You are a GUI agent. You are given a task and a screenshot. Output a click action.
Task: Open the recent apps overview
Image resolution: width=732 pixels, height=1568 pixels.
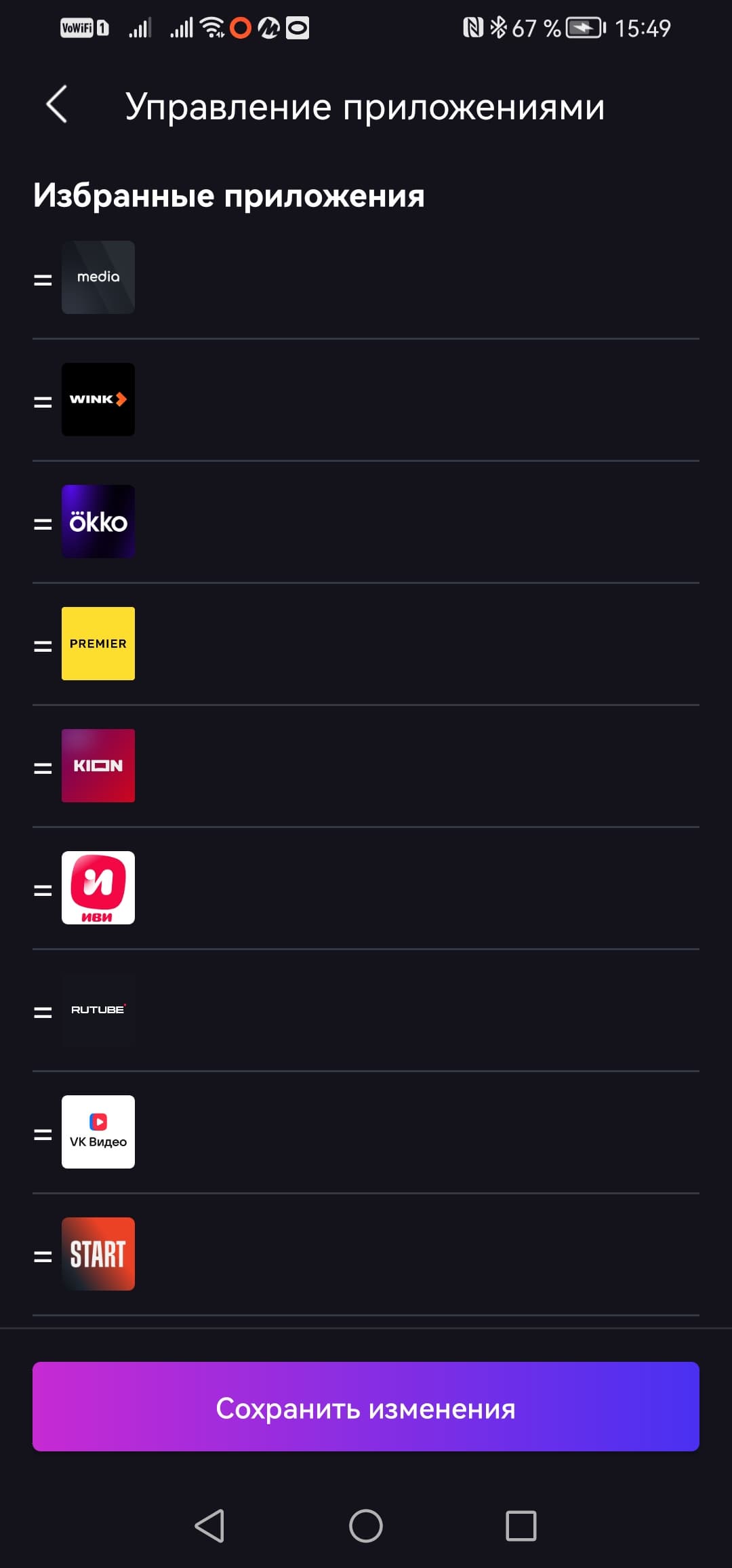521,1526
